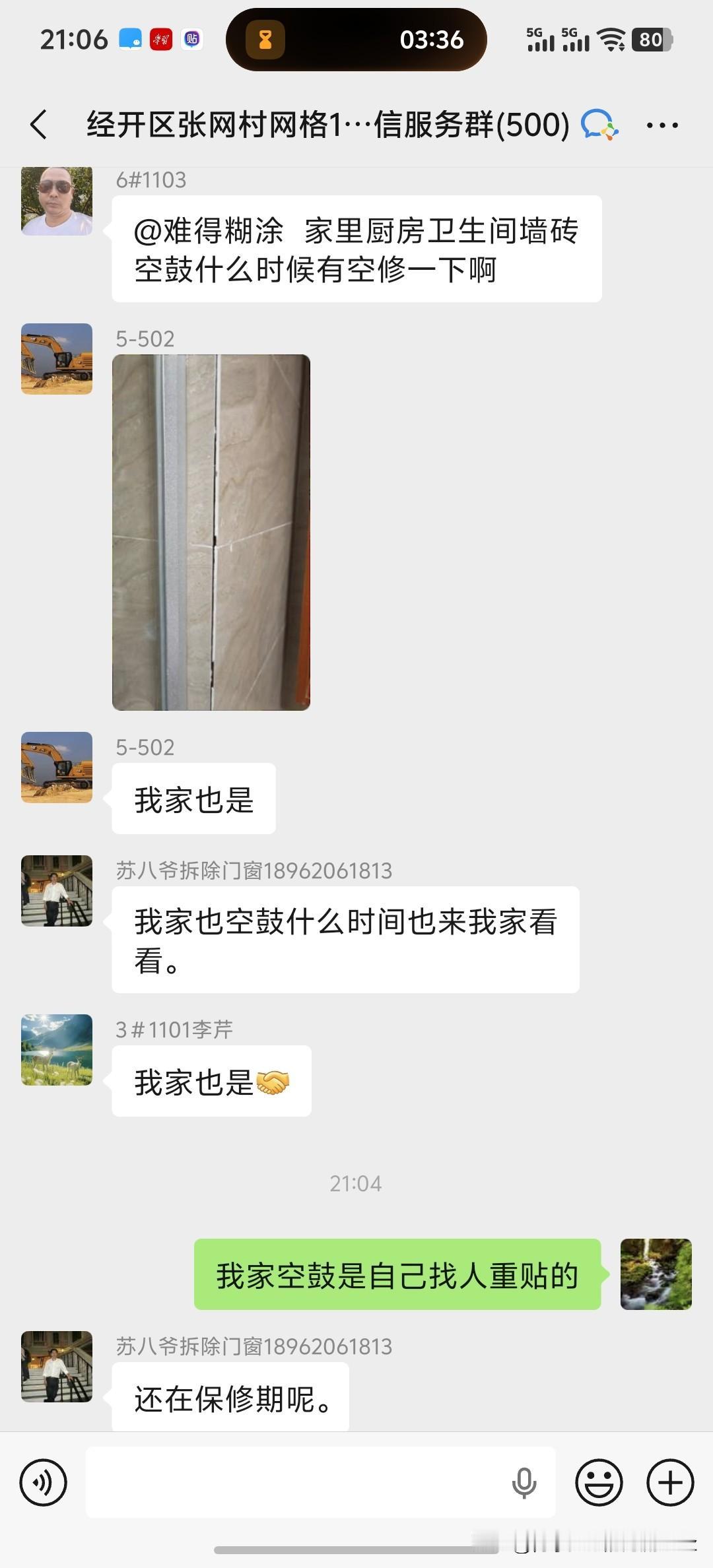713x1568 pixels.
Task: Tap the Wi-Fi icon in the status bar
Action: point(611,40)
